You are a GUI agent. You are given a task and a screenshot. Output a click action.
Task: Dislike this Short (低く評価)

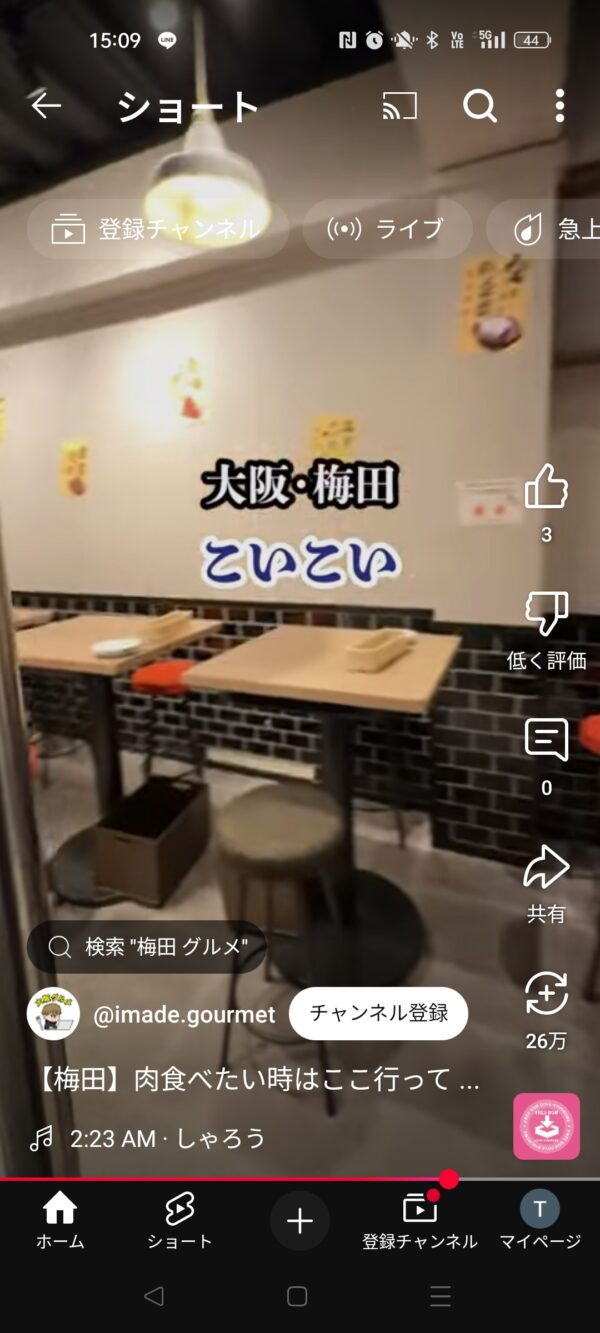pyautogui.click(x=546, y=614)
